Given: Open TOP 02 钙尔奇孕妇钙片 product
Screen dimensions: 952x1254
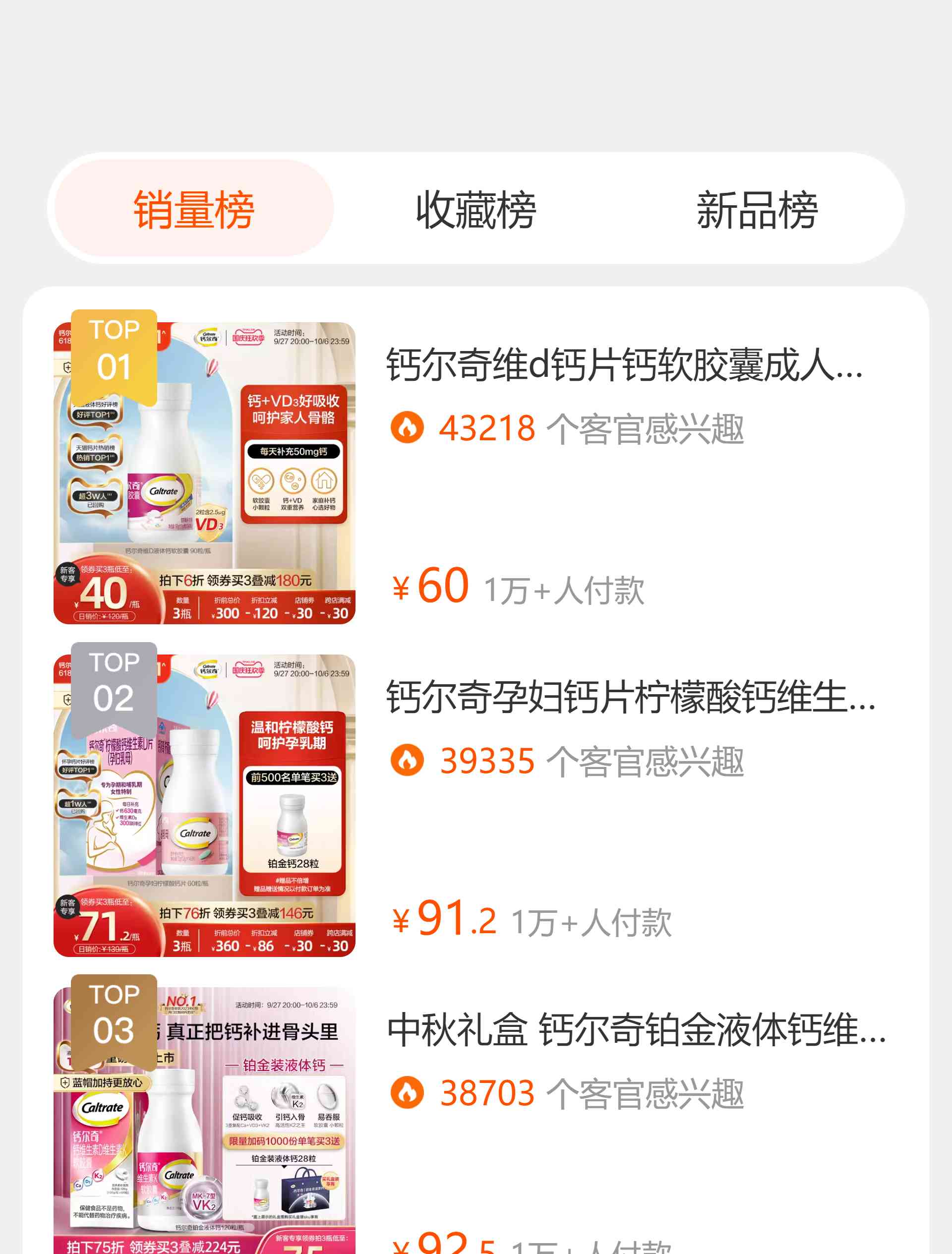Looking at the screenshot, I should click(629, 697).
